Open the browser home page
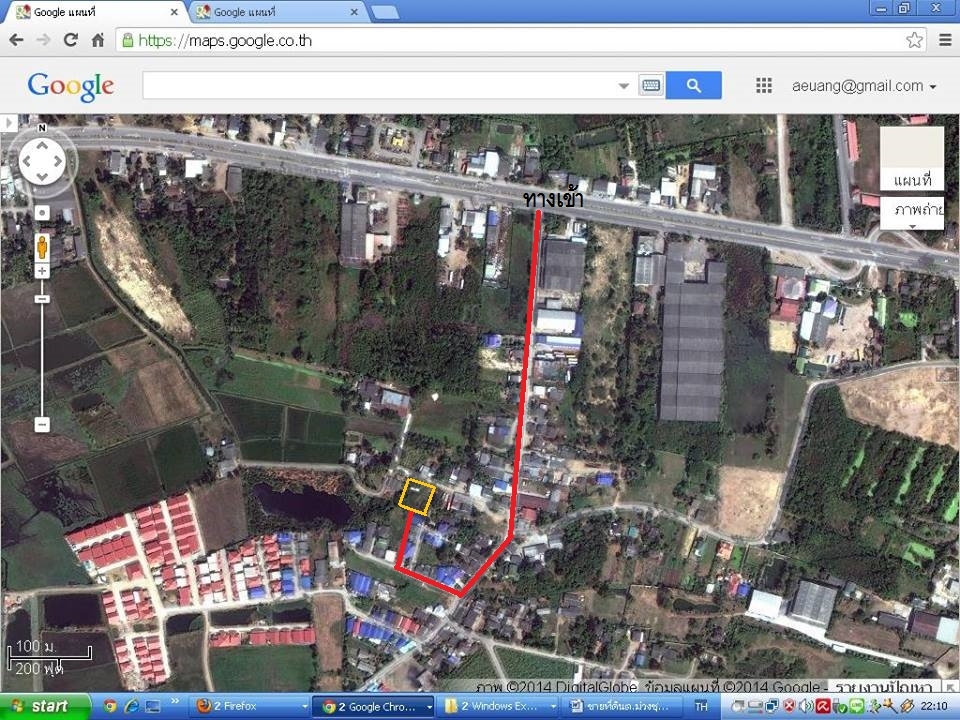Image resolution: width=960 pixels, height=720 pixels. [x=97, y=40]
